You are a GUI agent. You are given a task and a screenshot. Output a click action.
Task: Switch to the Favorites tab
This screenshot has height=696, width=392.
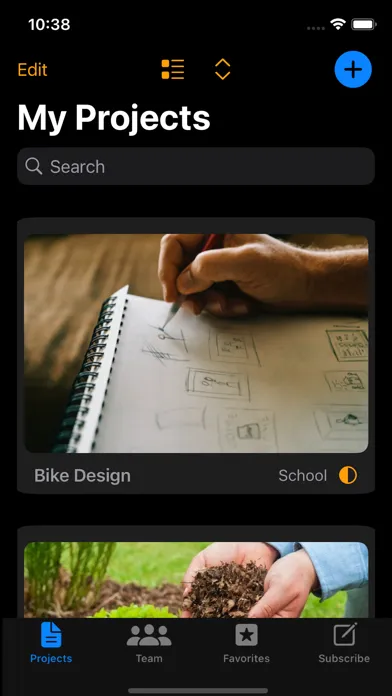246,643
